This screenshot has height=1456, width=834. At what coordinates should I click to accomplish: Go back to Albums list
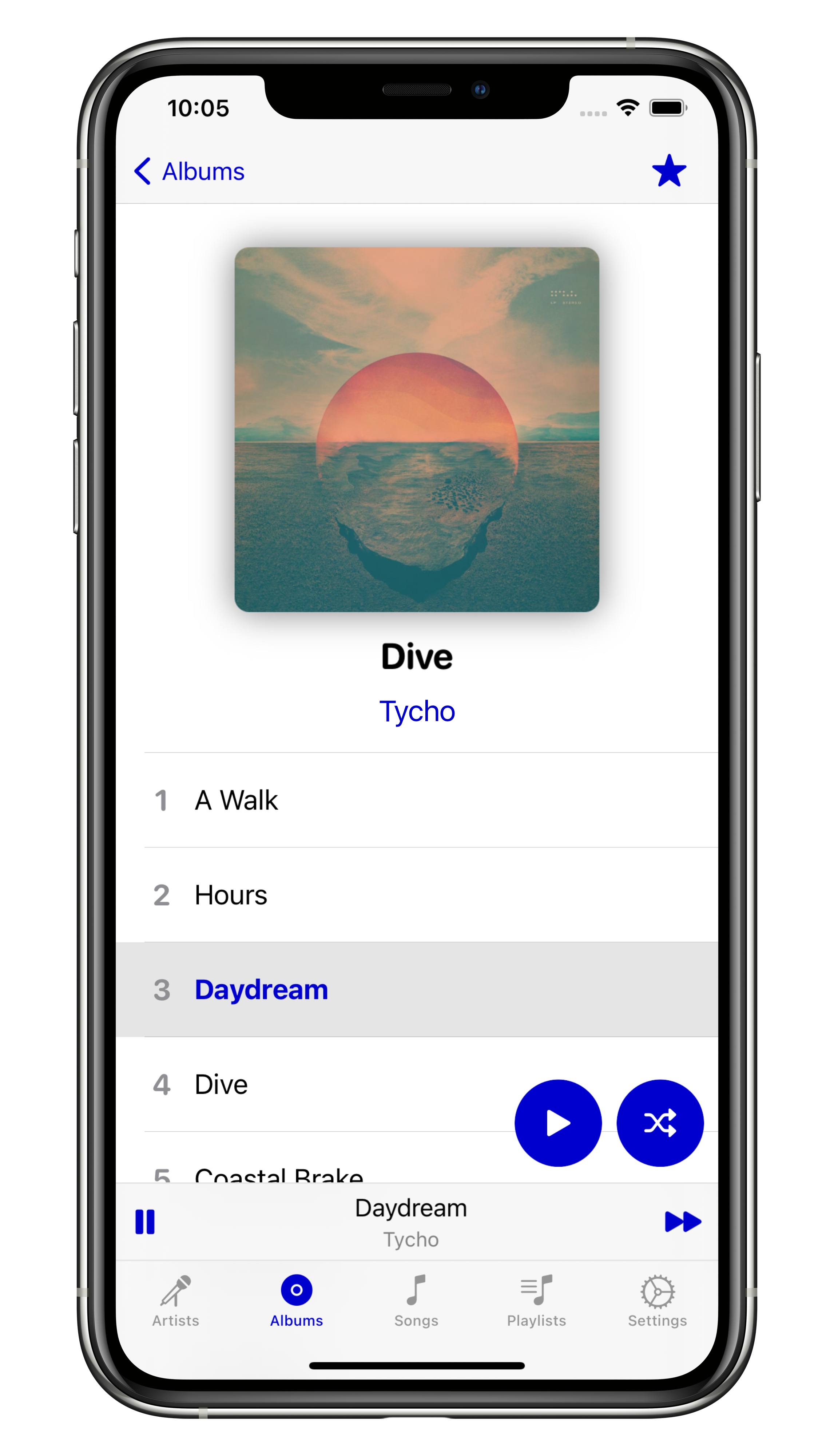pyautogui.click(x=189, y=171)
